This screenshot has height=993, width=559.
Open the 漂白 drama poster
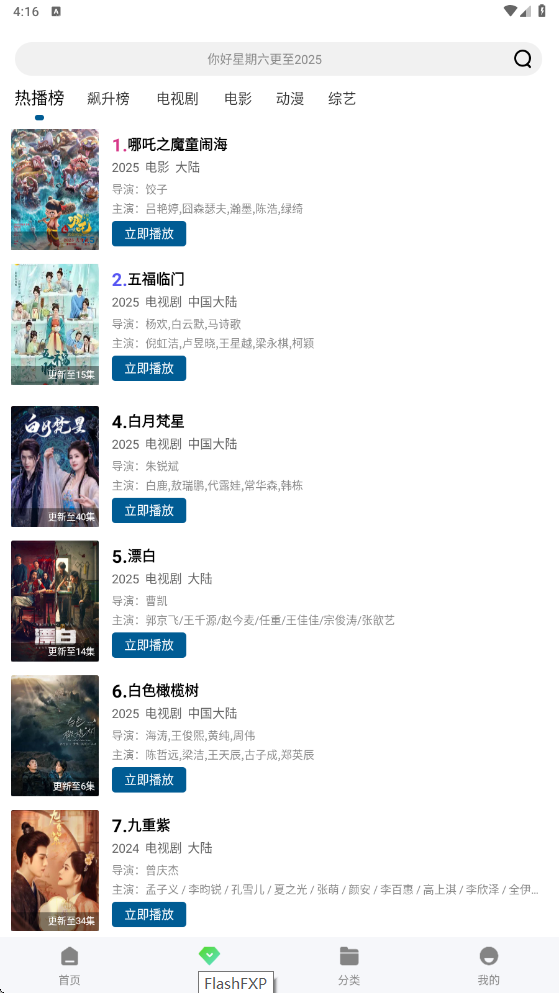click(x=55, y=601)
